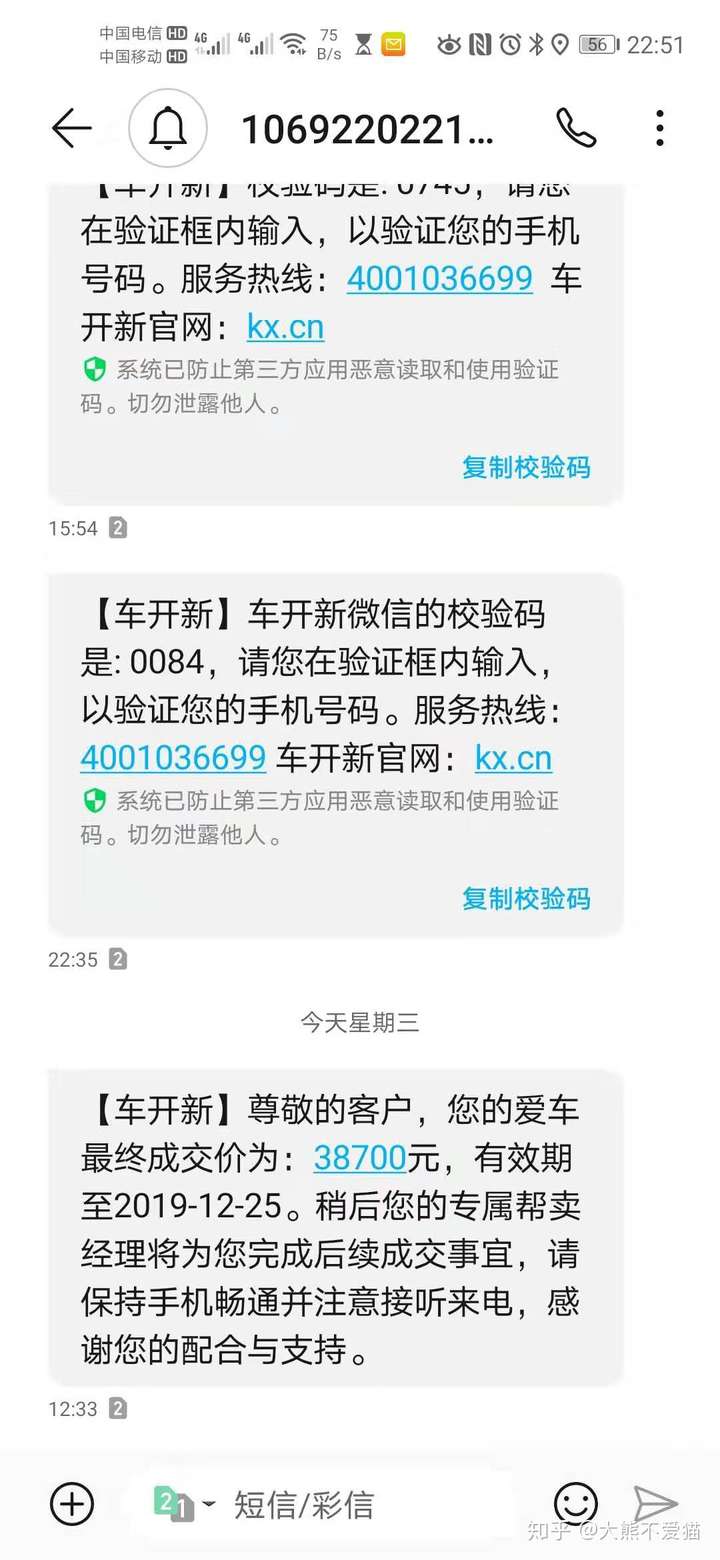Copy the 0084 verification code
Viewport: 720px width, 1560px height.
tap(526, 898)
